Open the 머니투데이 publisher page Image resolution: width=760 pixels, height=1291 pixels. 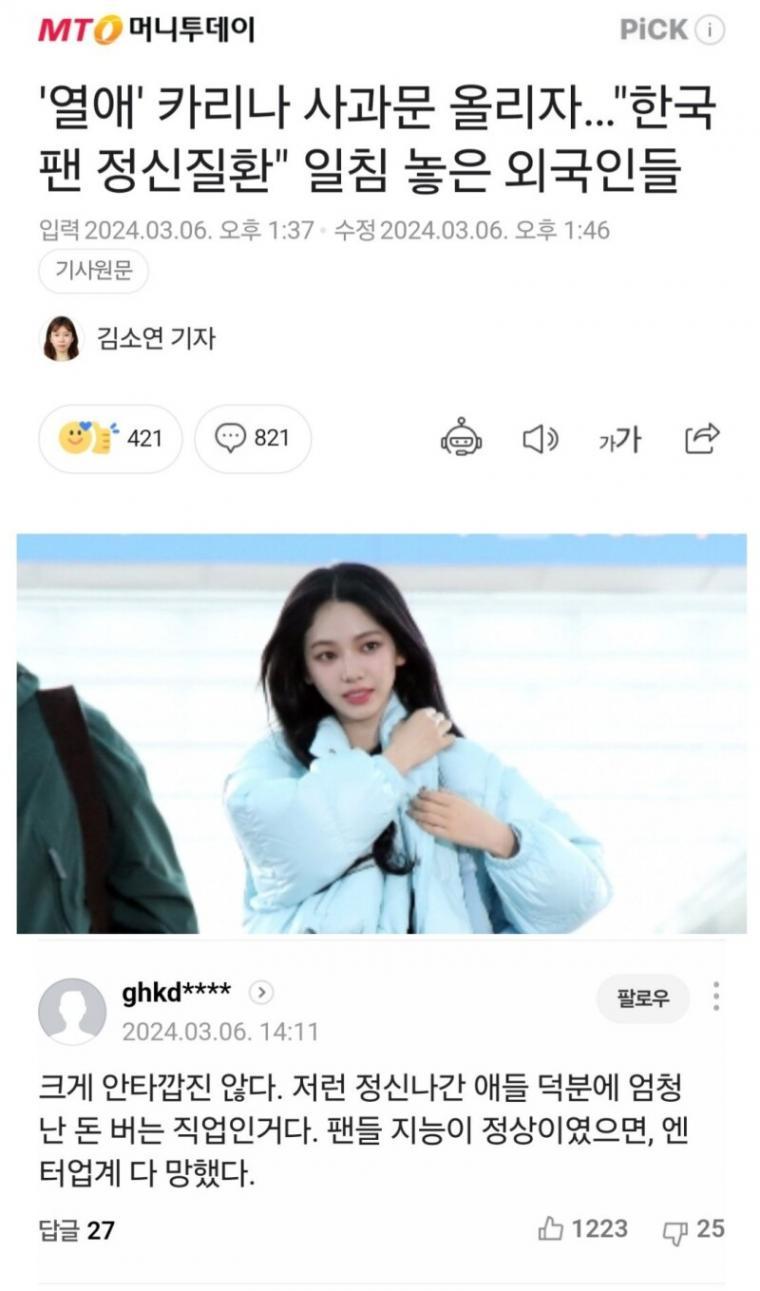click(x=146, y=30)
